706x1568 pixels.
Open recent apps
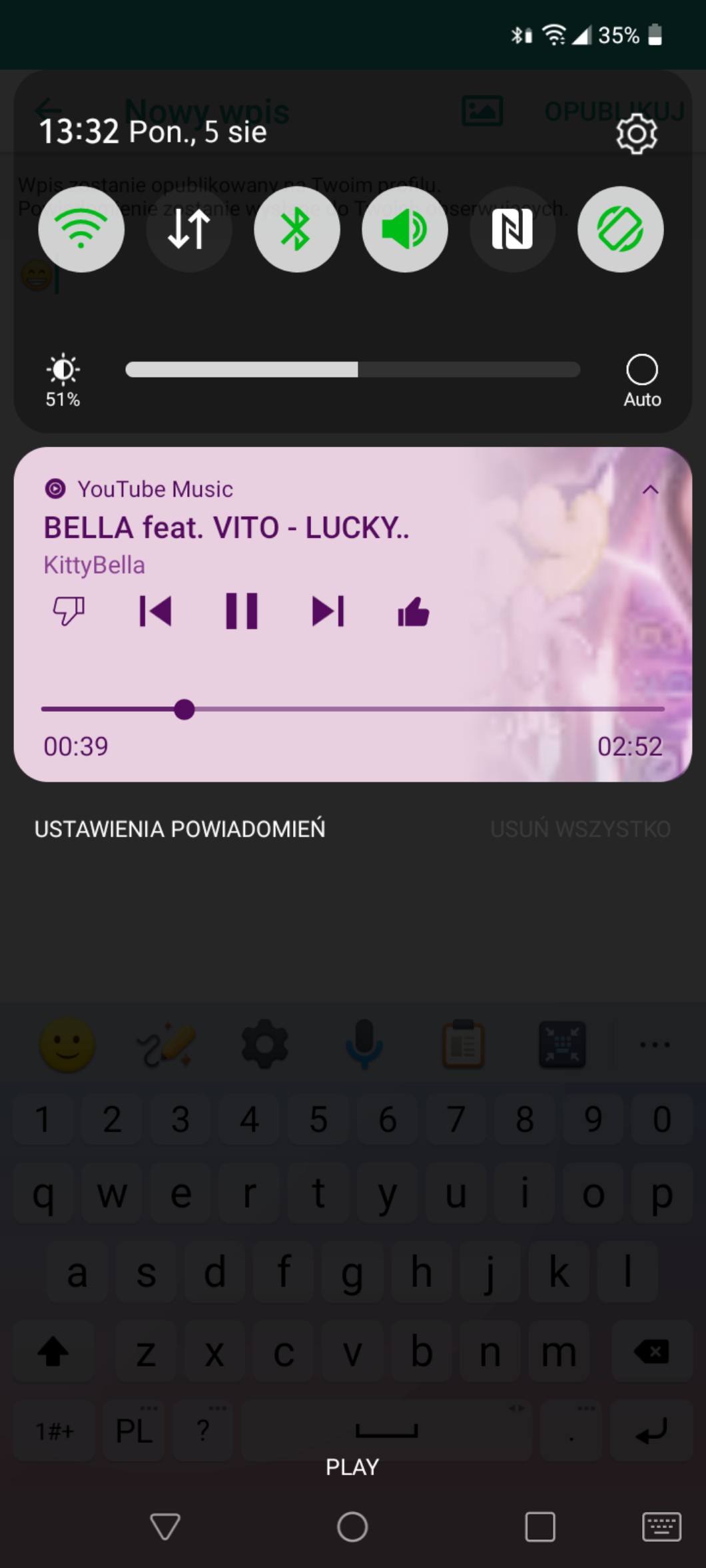pos(539,1527)
